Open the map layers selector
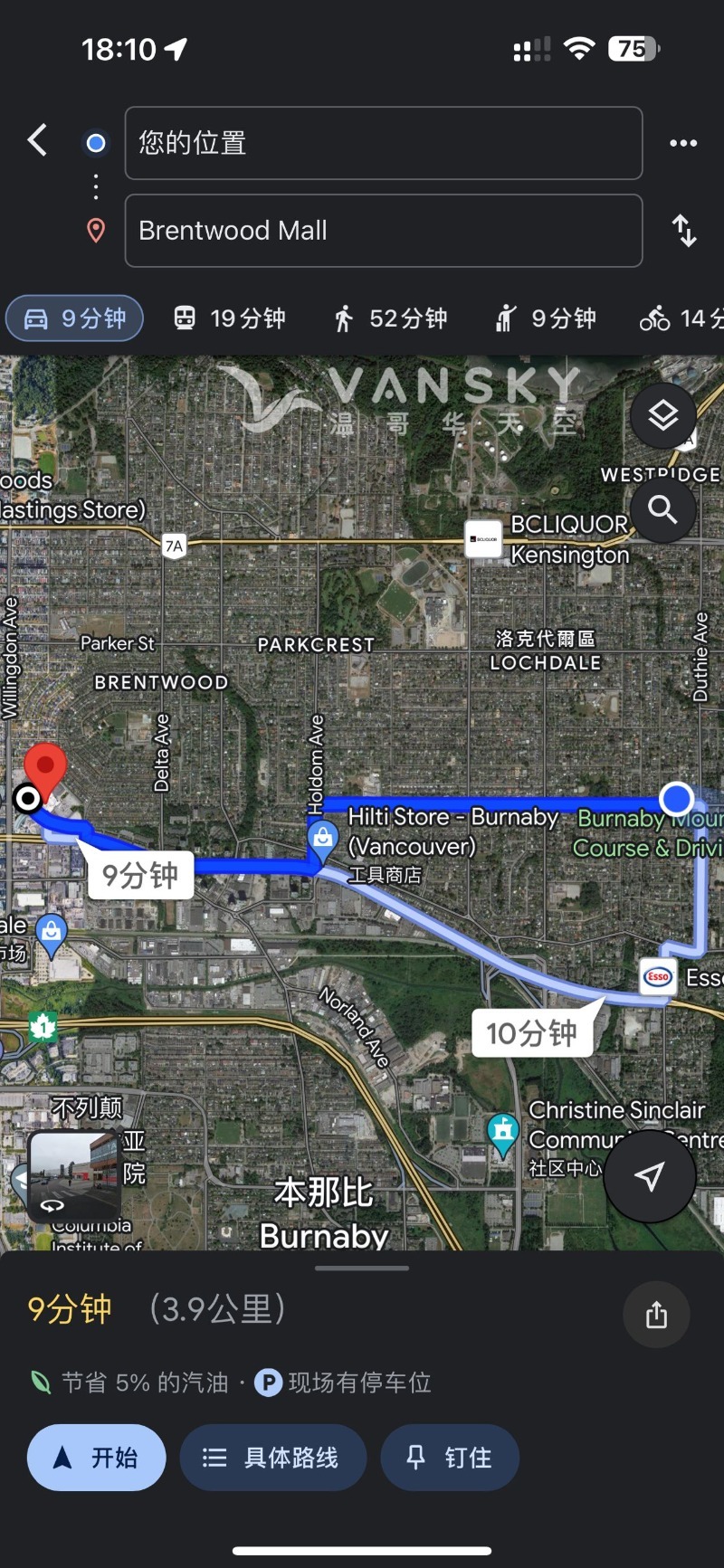Viewport: 724px width, 1568px height. pyautogui.click(x=662, y=416)
